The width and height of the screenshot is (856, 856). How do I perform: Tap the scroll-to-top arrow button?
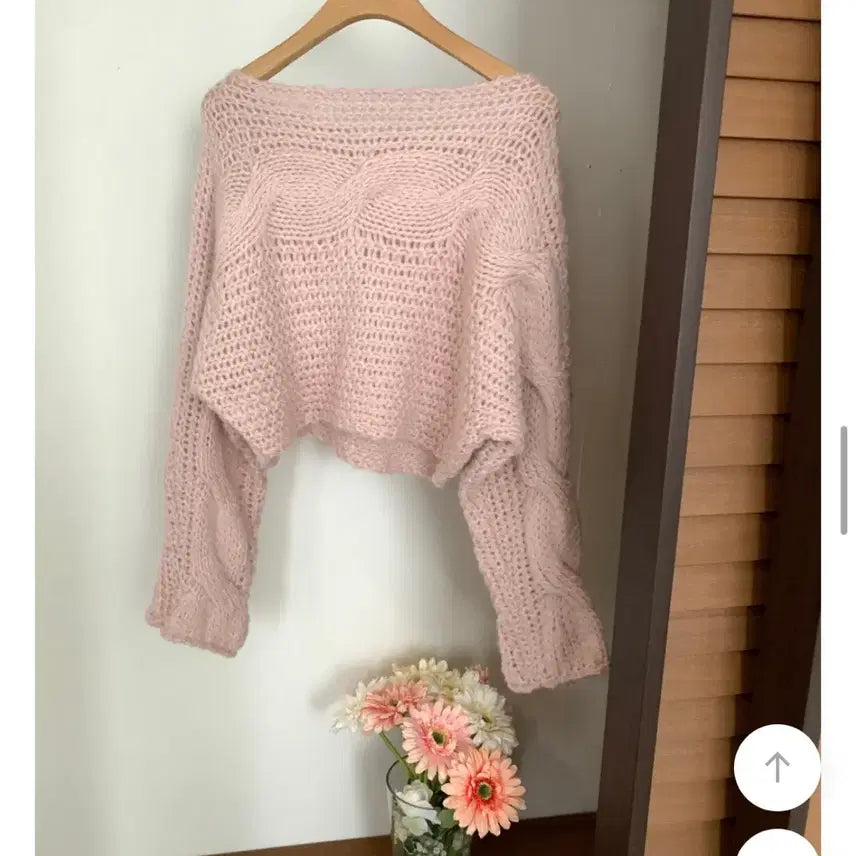pyautogui.click(x=777, y=767)
